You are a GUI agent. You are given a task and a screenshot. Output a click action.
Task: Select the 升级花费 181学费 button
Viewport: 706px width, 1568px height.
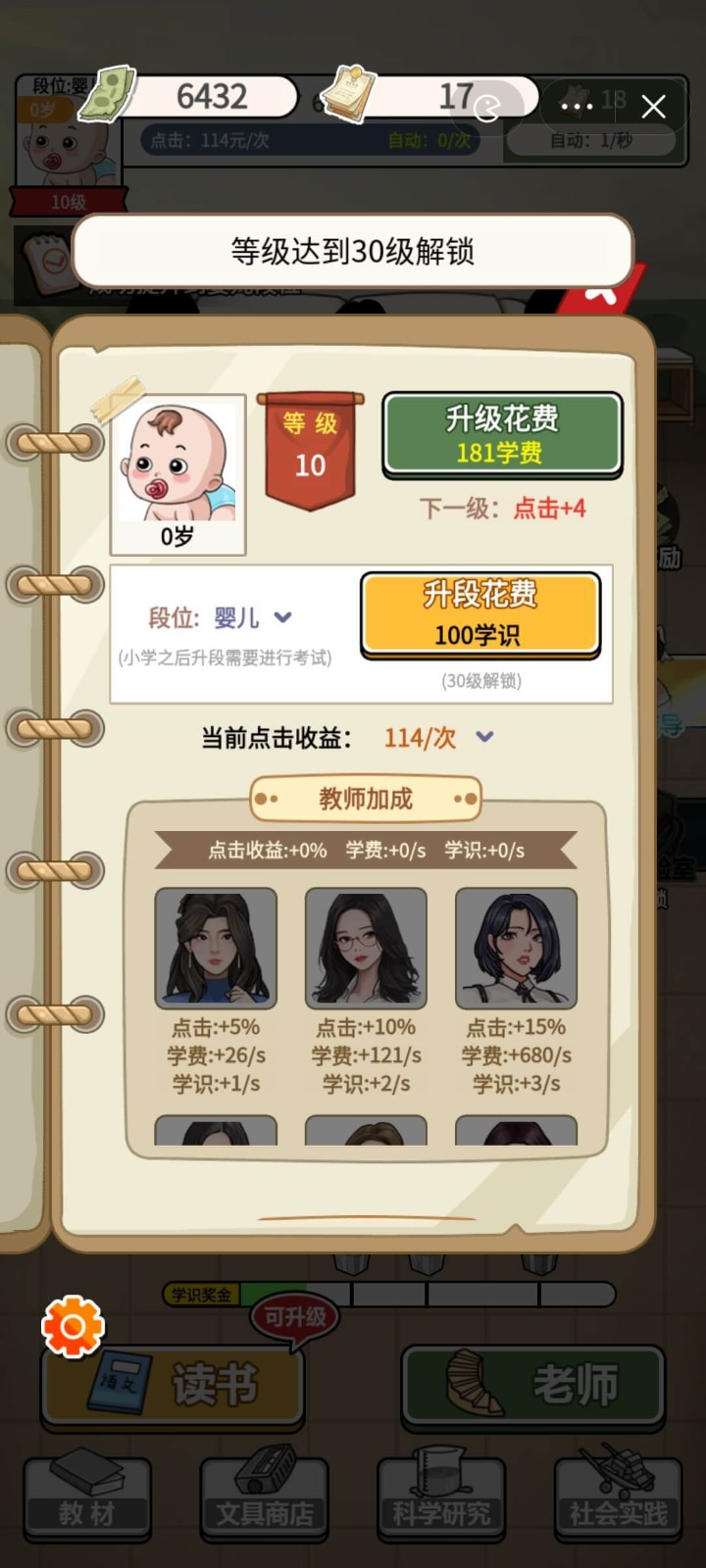[x=499, y=434]
